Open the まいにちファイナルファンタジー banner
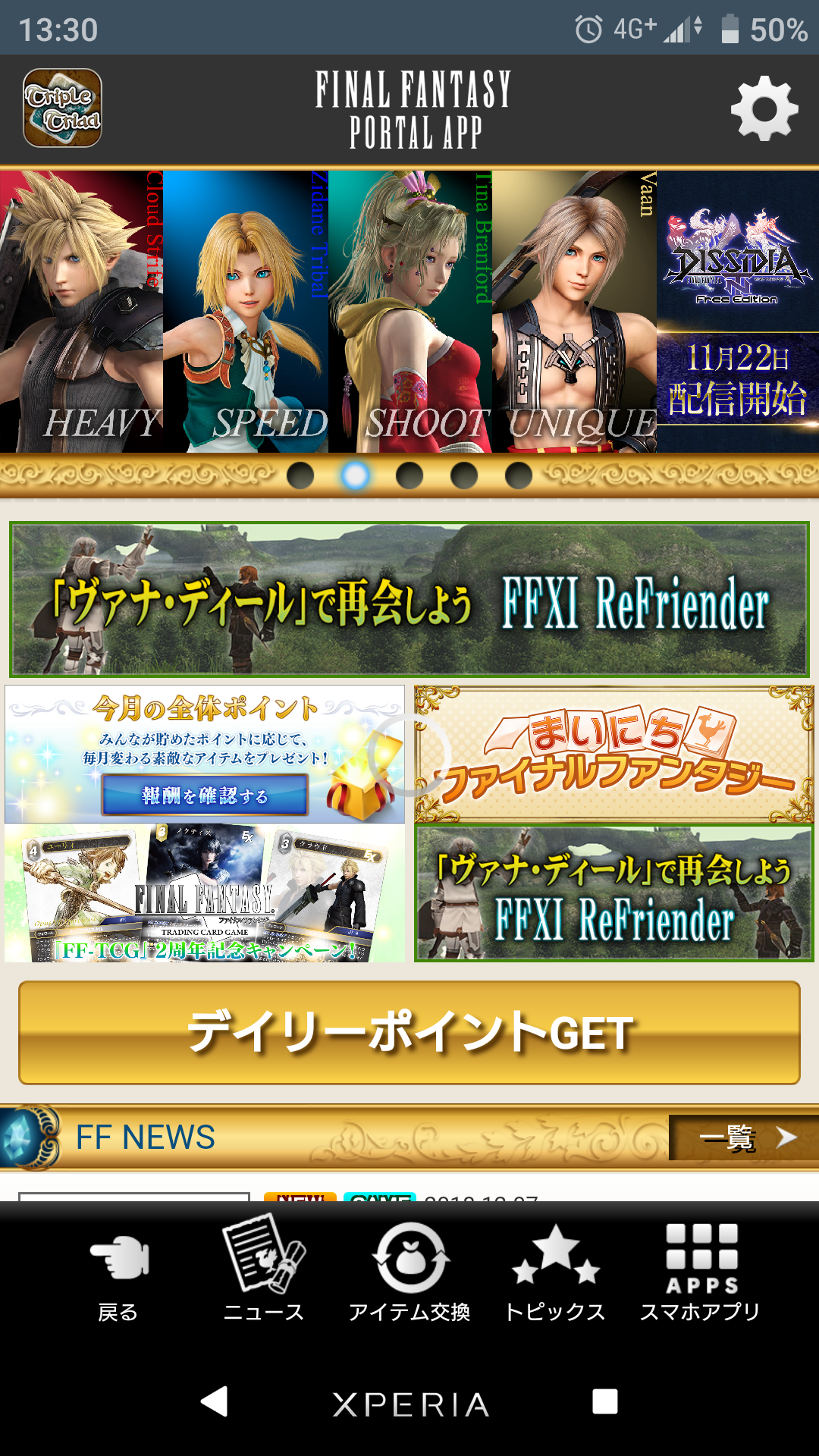This screenshot has height=1456, width=819. click(613, 755)
